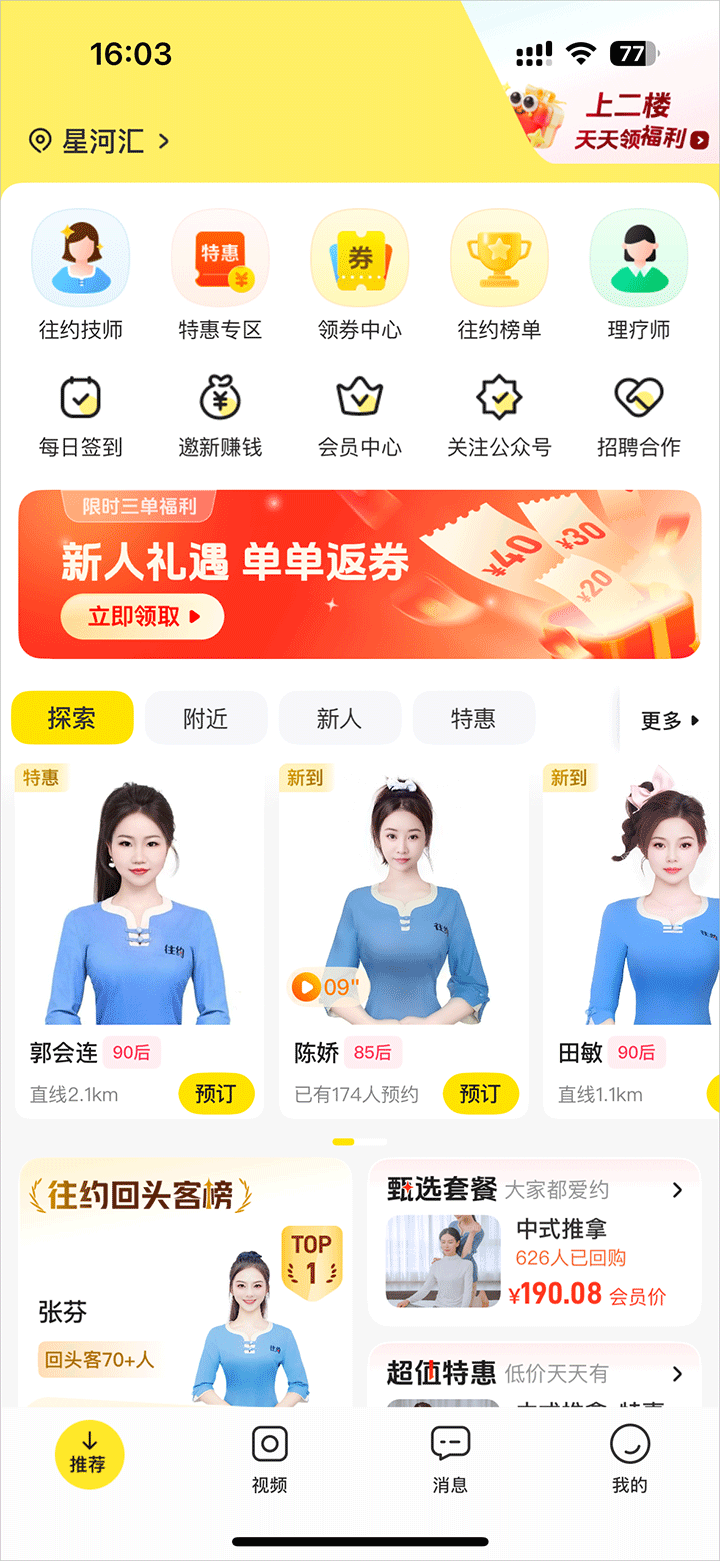Screen dimensions: 720x1561
Task: Open 每日签到 daily check-in
Action: (x=80, y=416)
